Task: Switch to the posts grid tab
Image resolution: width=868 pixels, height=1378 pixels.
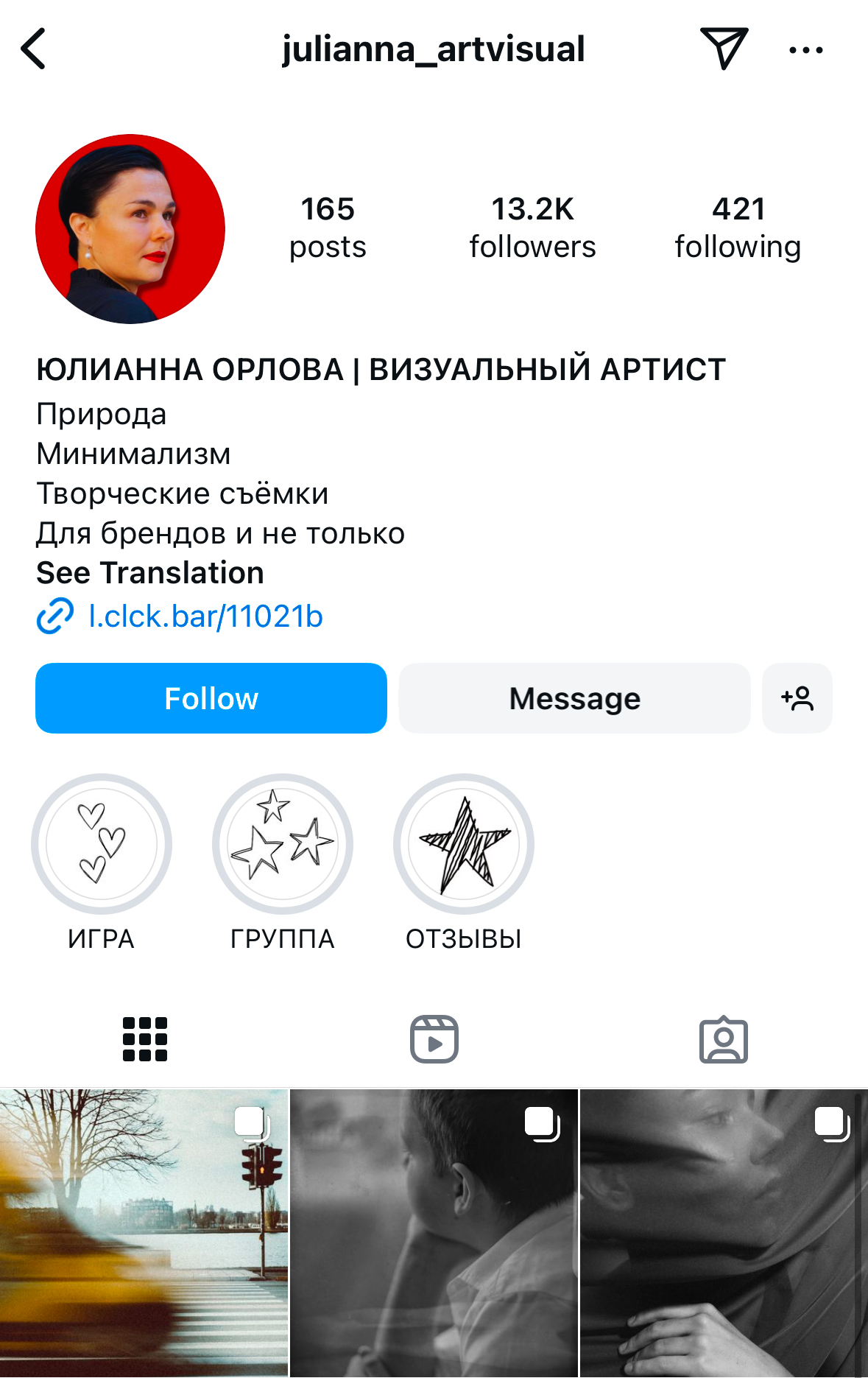Action: [145, 1039]
